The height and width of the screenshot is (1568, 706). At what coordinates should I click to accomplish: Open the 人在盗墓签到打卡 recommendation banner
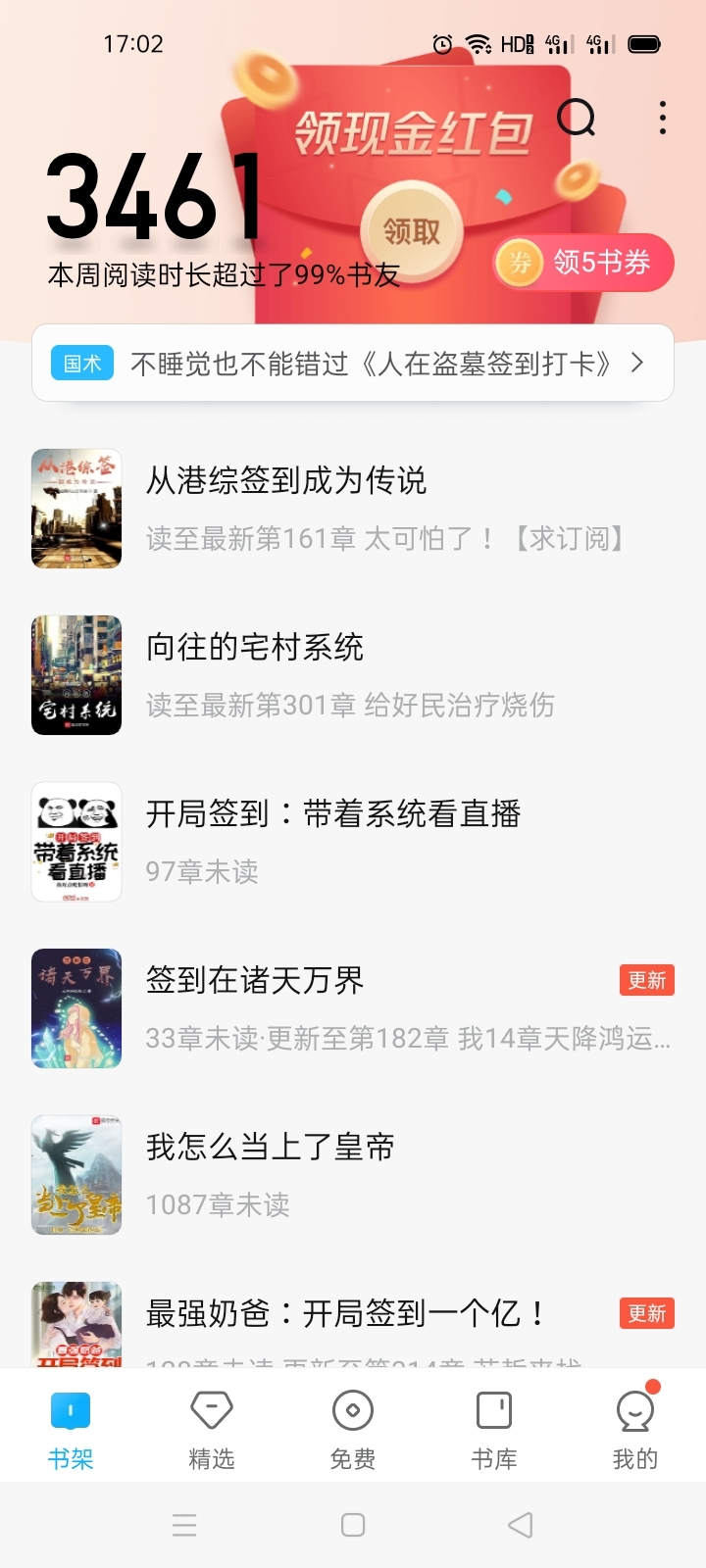[353, 364]
